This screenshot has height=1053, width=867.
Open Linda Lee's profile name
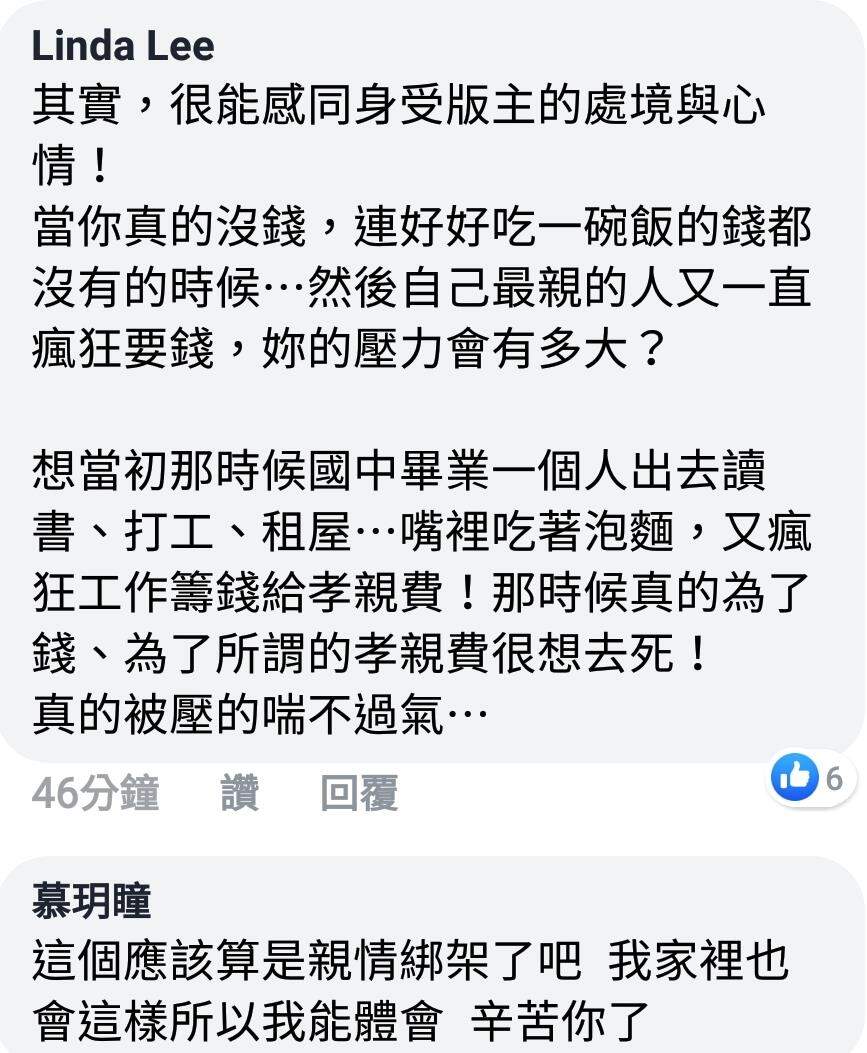tap(123, 46)
